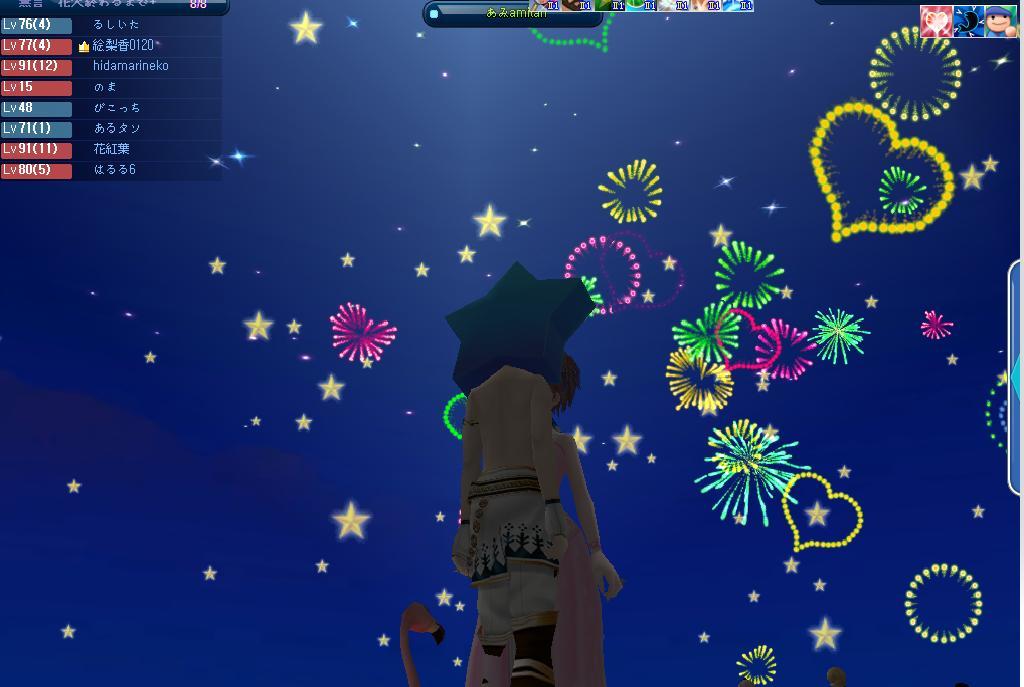Screen dimensions: 1024x687
Task: Open the blue moon buff icon
Action: coord(968,22)
